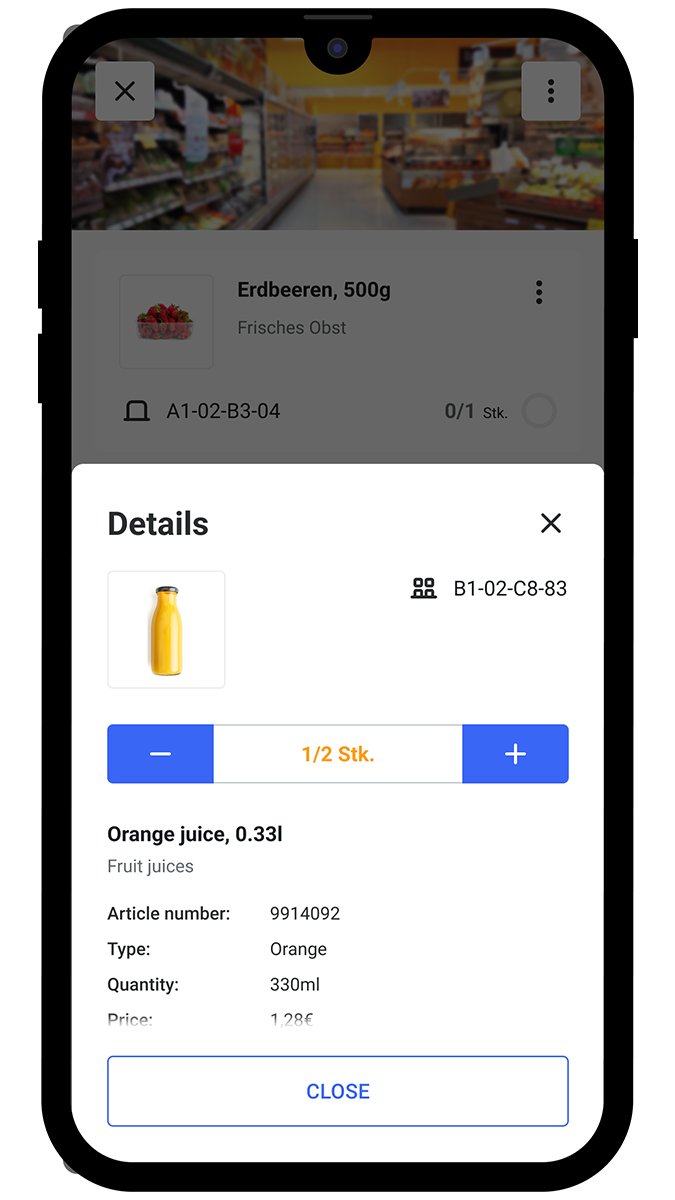Open the overflow menu for Erdbeeren, 500g
The height and width of the screenshot is (1200, 675).
[x=539, y=292]
